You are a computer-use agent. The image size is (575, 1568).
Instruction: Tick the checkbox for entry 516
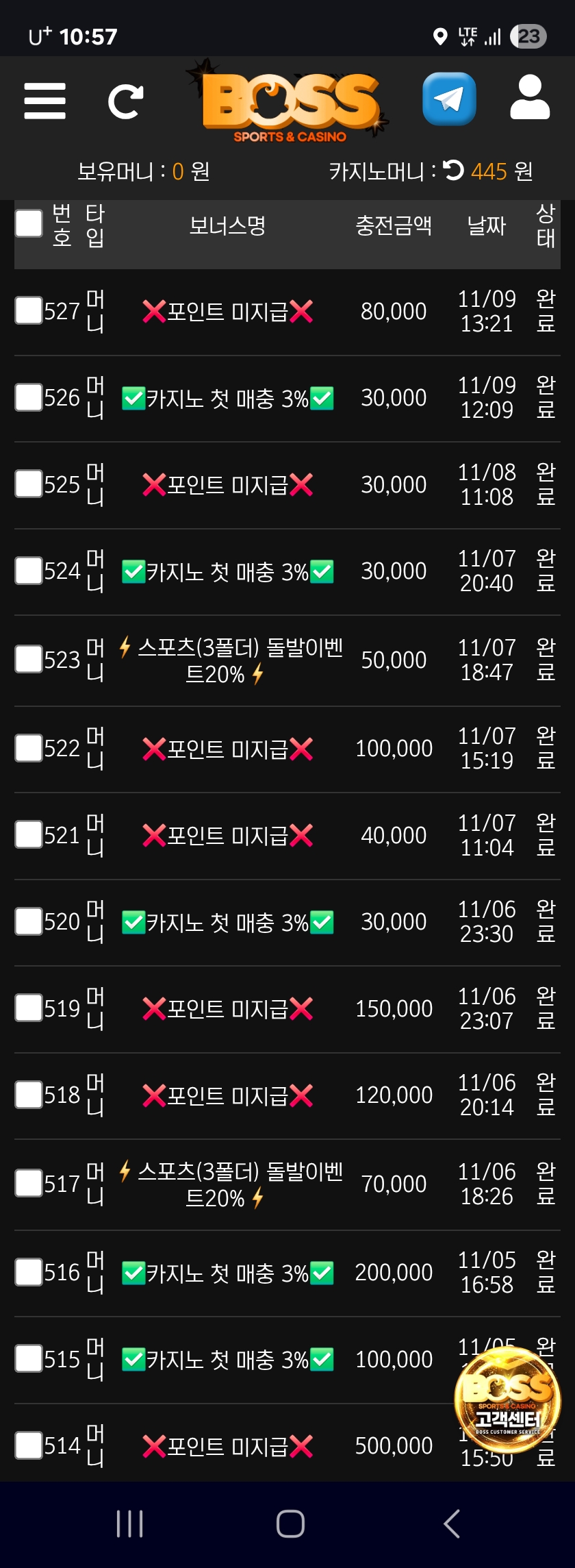tap(29, 1272)
